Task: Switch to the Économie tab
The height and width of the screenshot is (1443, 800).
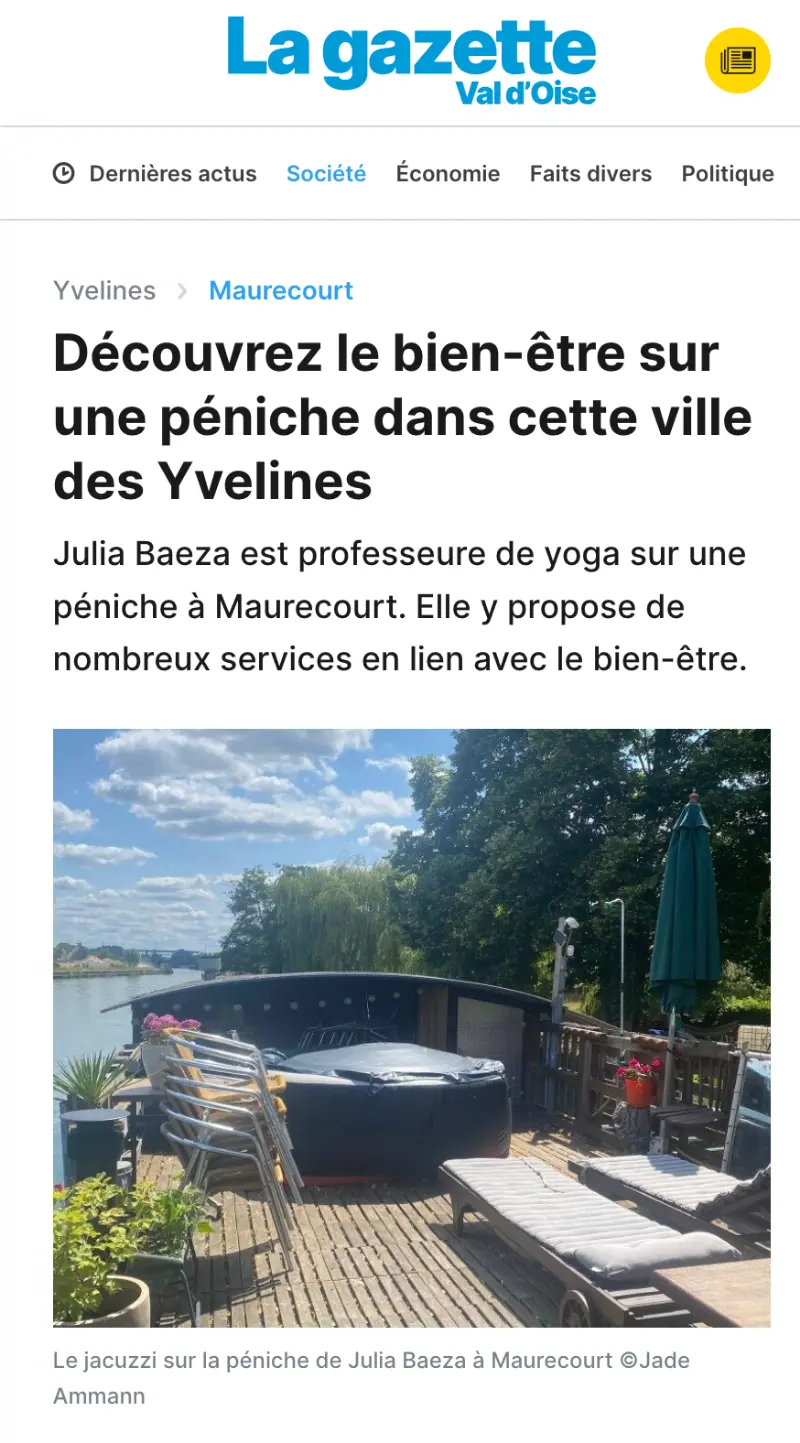Action: pos(447,174)
